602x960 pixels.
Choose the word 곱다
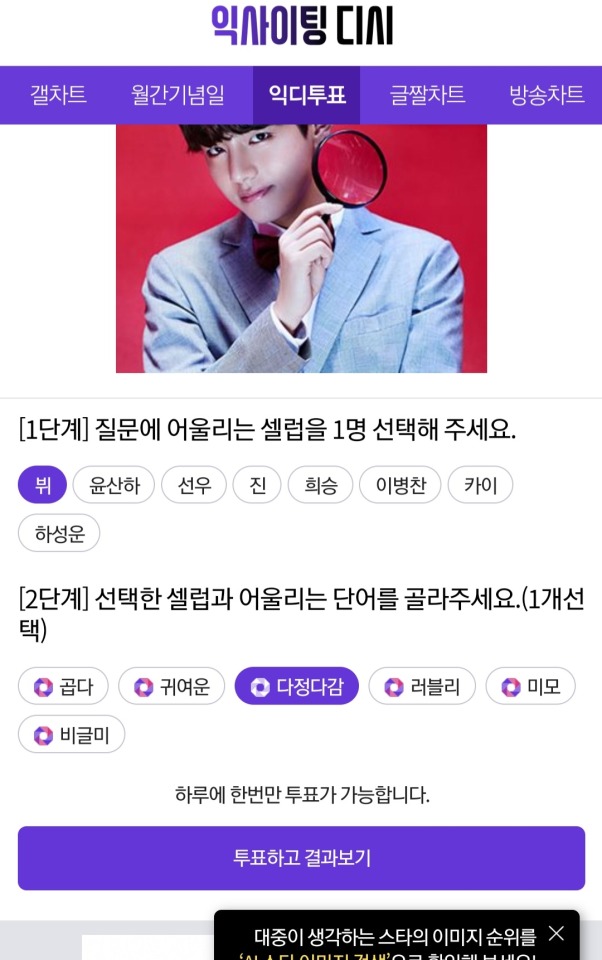[x=62, y=686]
